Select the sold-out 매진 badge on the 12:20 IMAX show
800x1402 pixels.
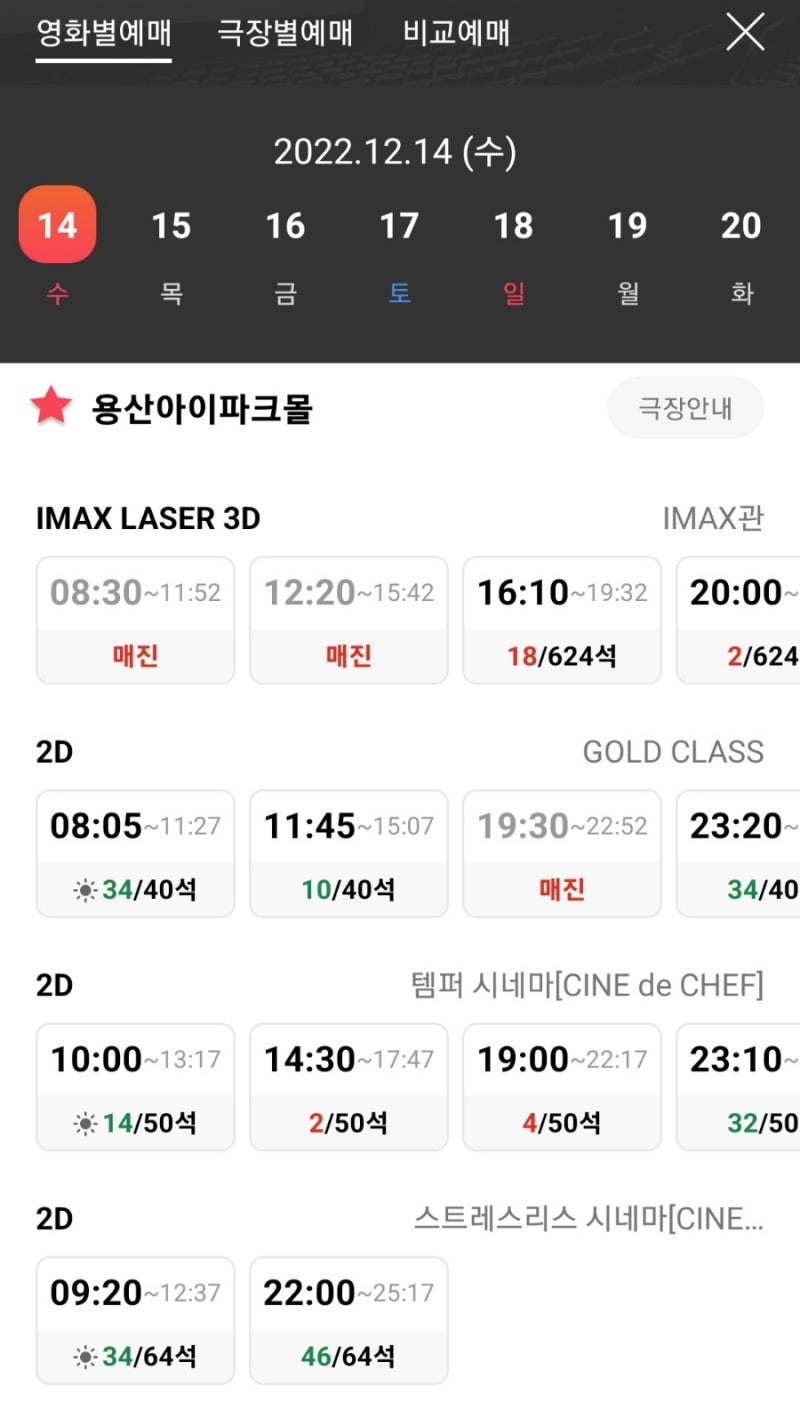click(347, 655)
